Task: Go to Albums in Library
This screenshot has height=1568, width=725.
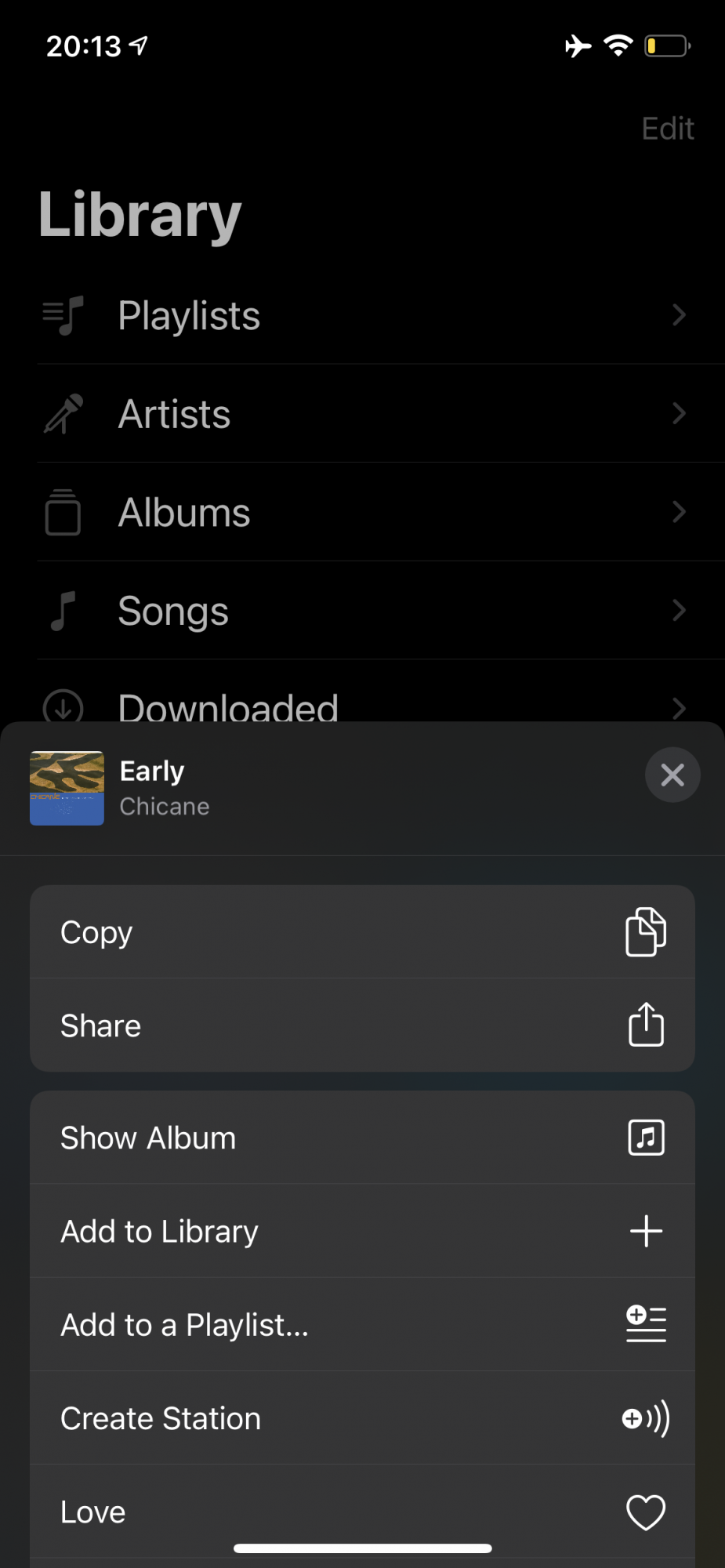Action: 362,513
